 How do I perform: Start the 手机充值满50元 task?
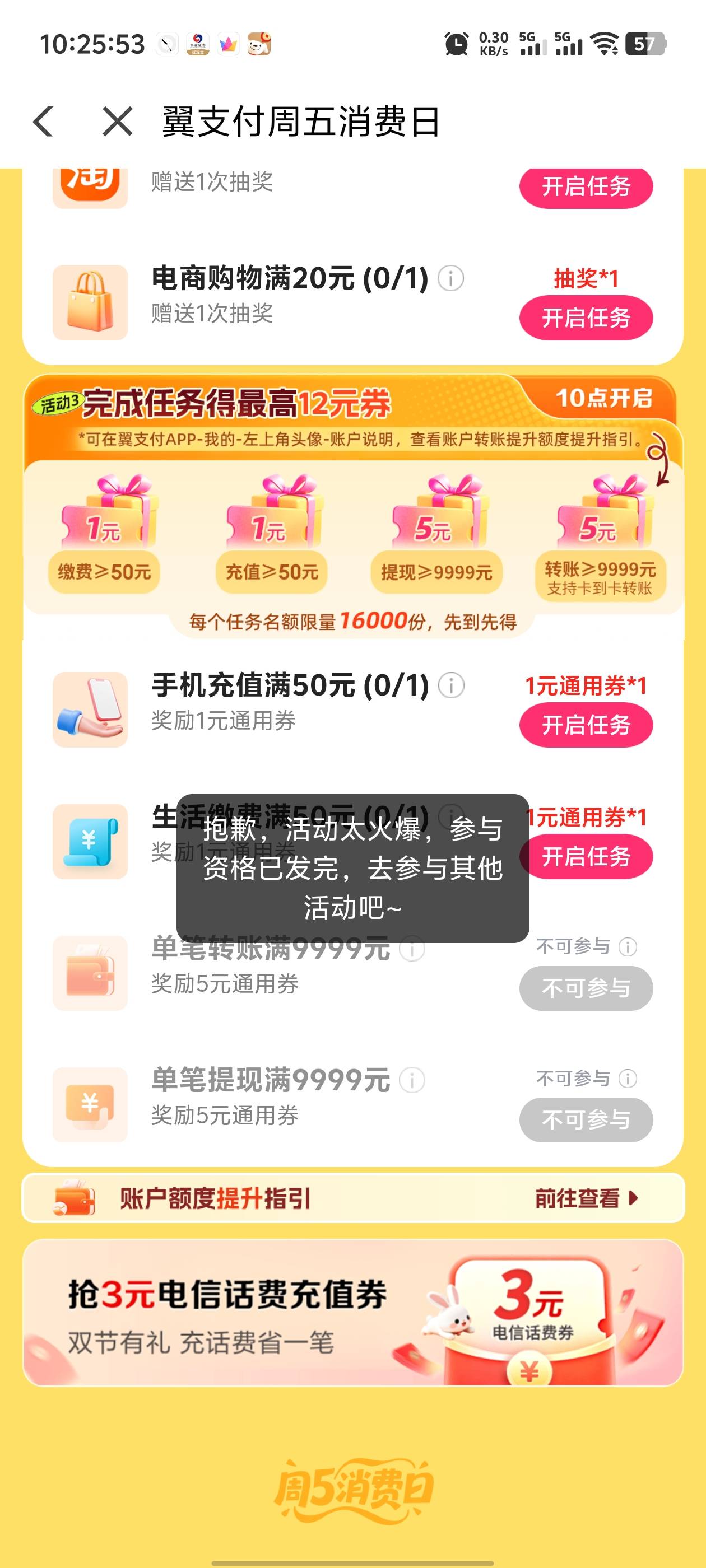point(586,725)
